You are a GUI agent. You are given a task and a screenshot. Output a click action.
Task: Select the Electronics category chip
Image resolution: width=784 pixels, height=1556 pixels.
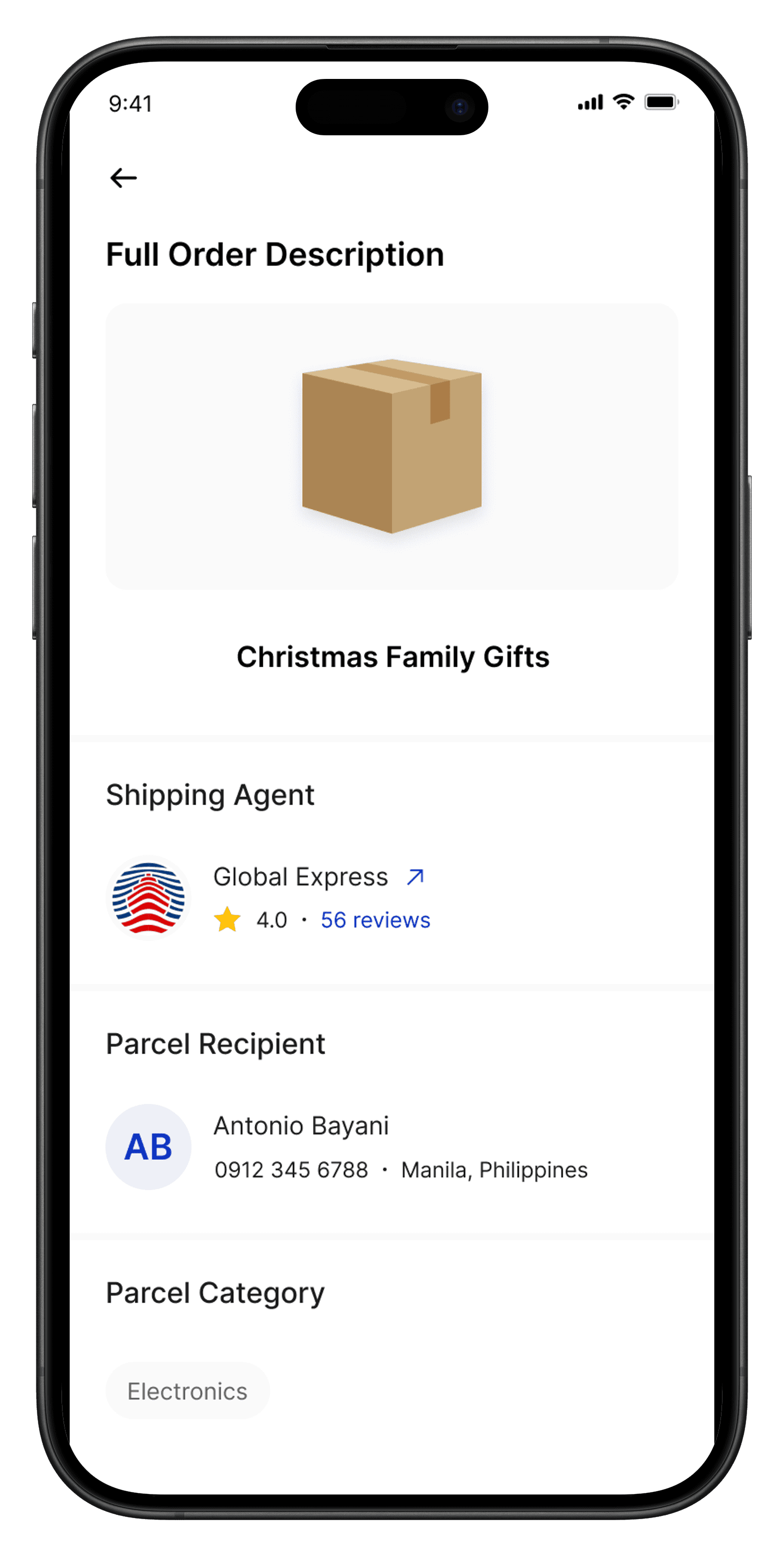pos(187,1391)
